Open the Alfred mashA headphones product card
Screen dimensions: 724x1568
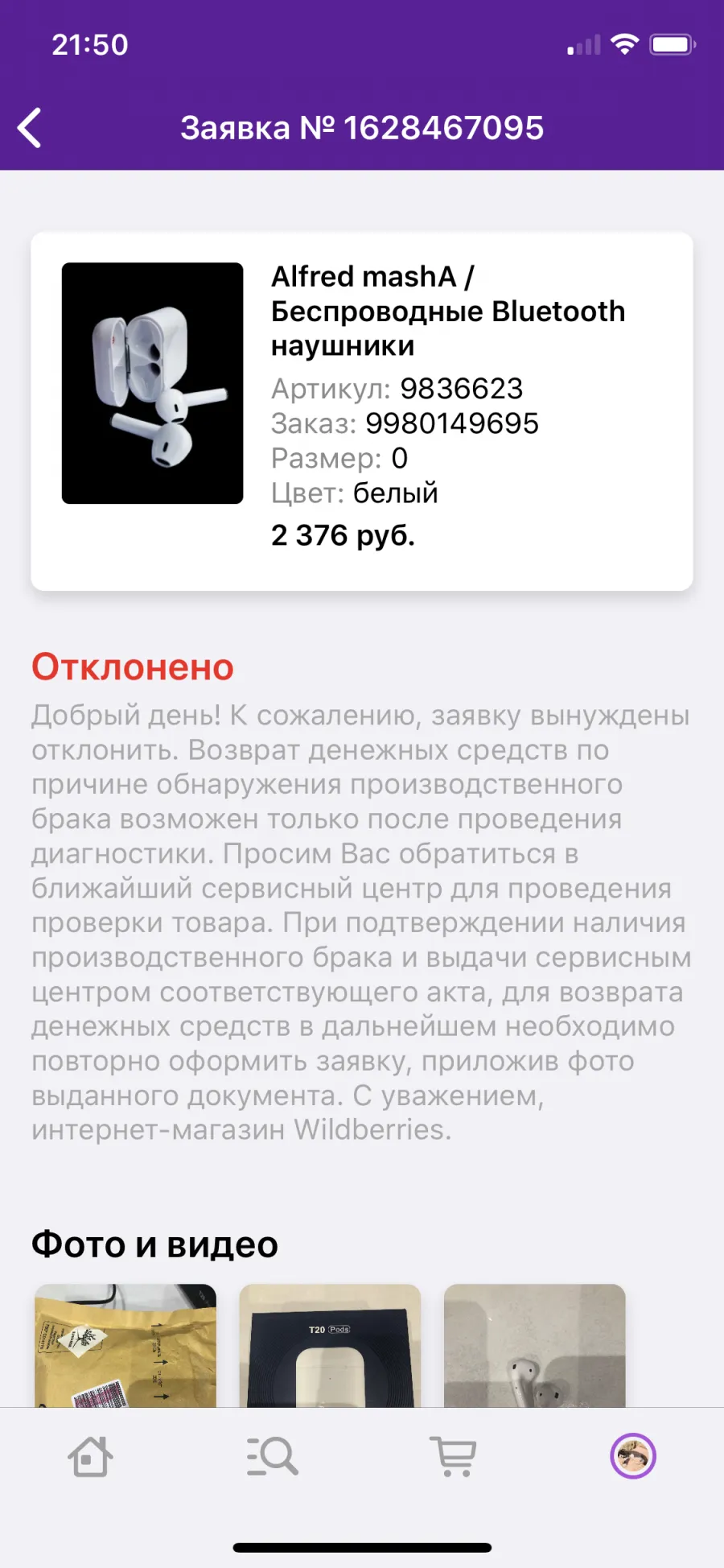click(x=361, y=411)
